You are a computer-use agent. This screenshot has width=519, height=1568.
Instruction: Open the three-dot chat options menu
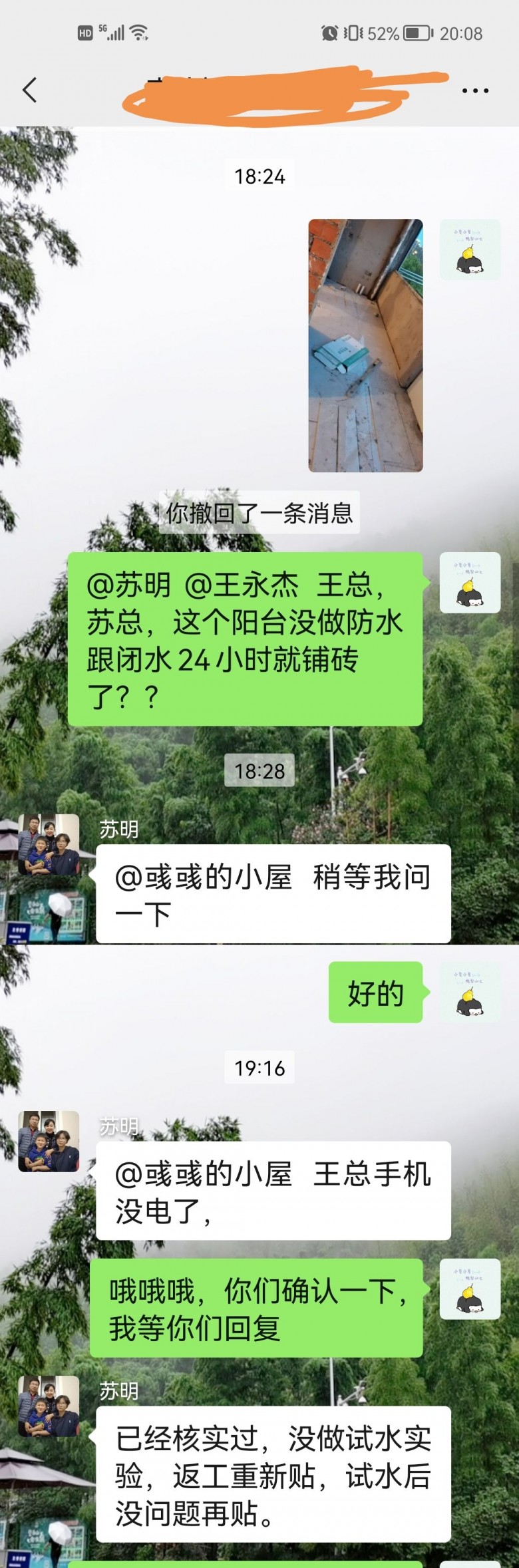tap(475, 90)
